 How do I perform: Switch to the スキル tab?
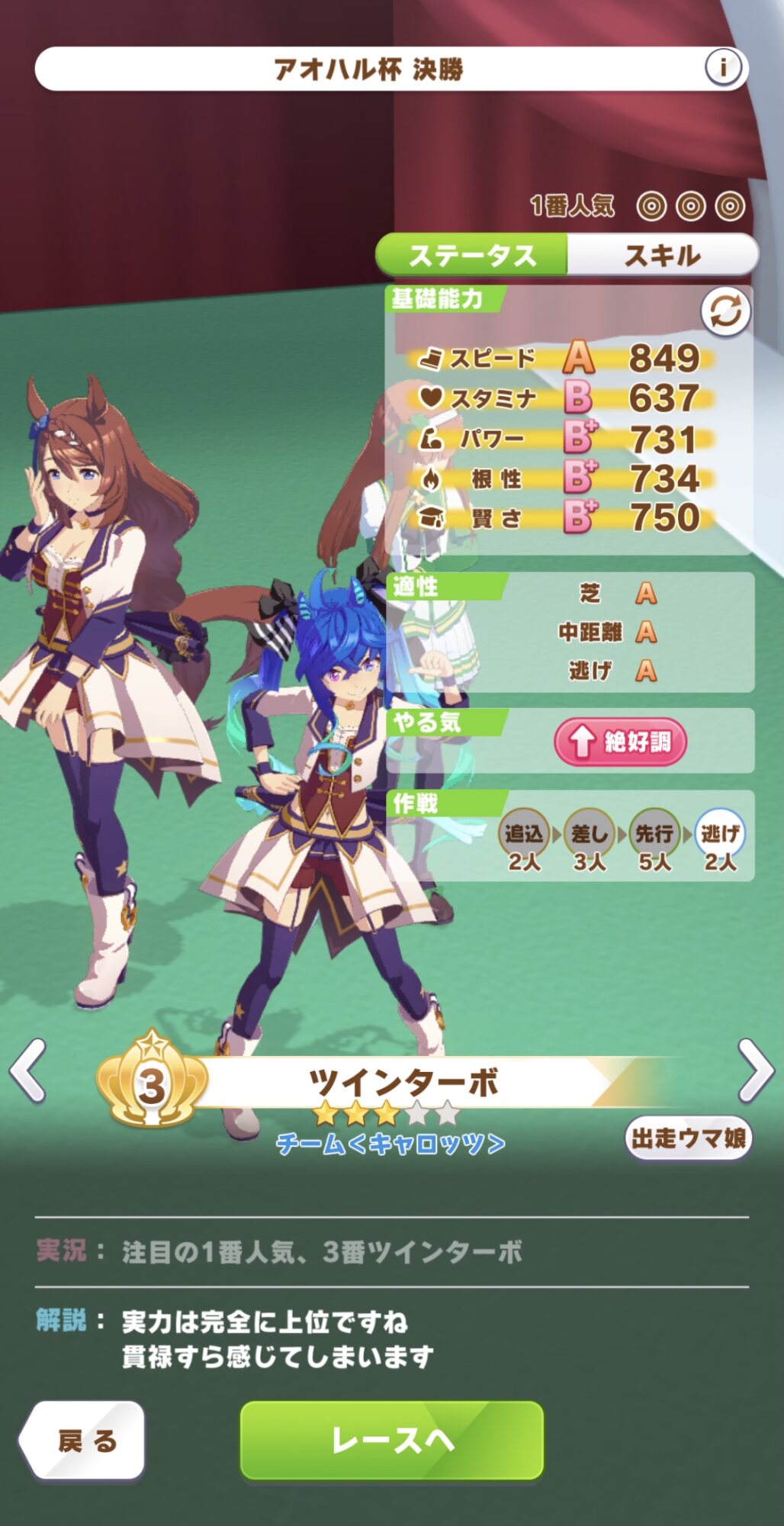(662, 255)
